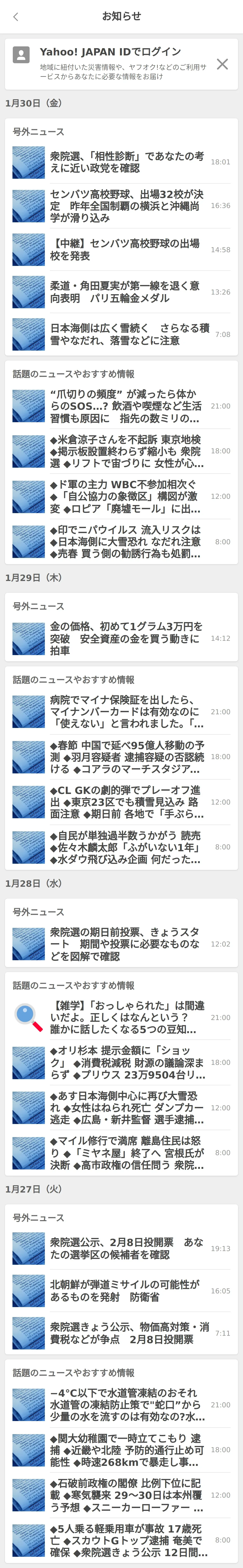
Task: Open the "爪切りの頻度" health article
Action: (x=121, y=406)
